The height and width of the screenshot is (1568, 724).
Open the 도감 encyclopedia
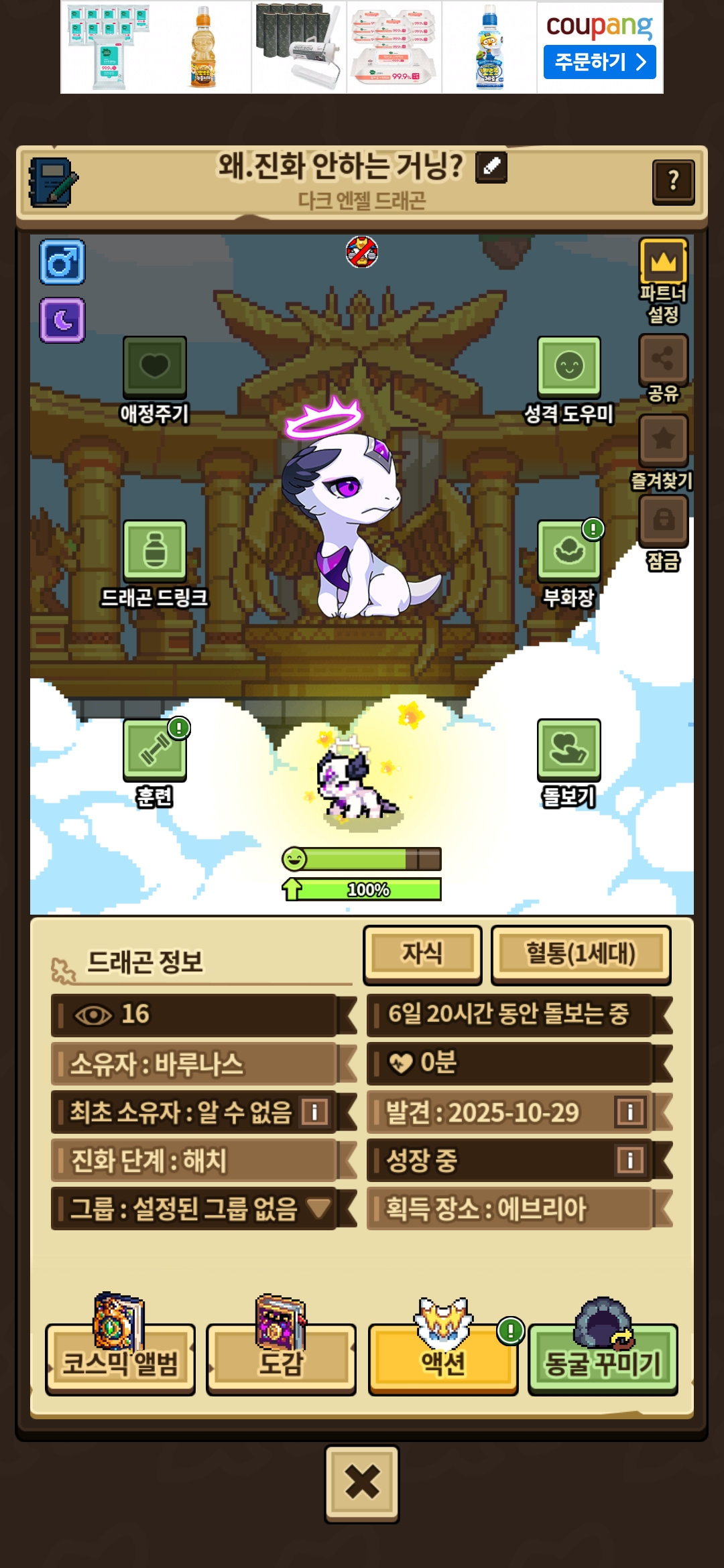(x=281, y=1360)
